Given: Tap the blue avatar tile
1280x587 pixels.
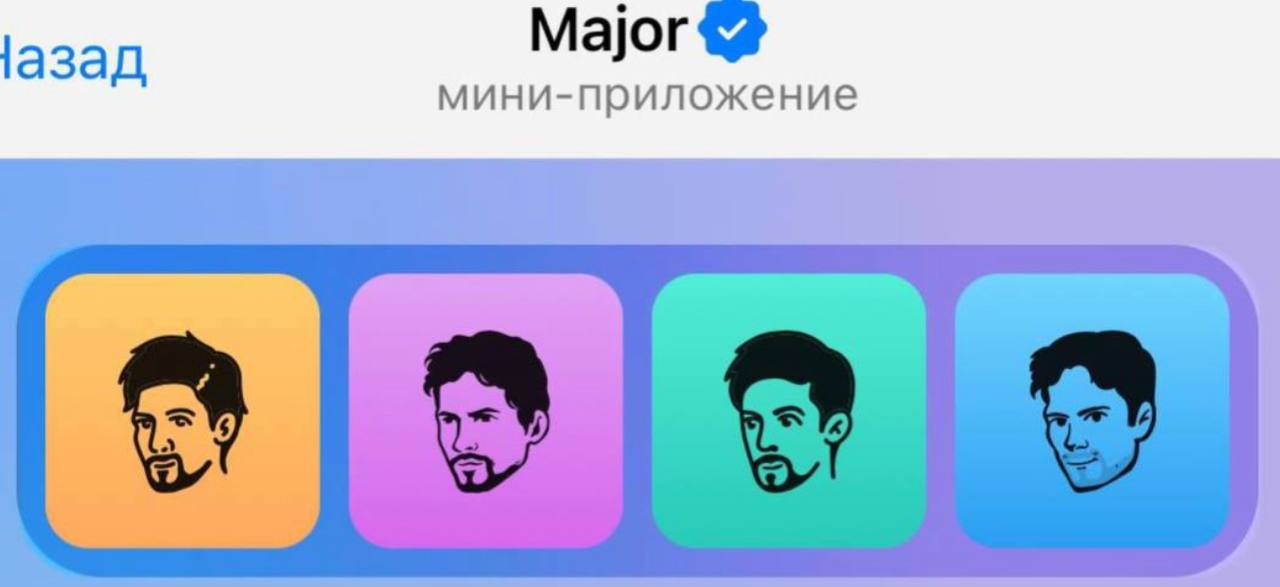Looking at the screenshot, I should [1091, 411].
